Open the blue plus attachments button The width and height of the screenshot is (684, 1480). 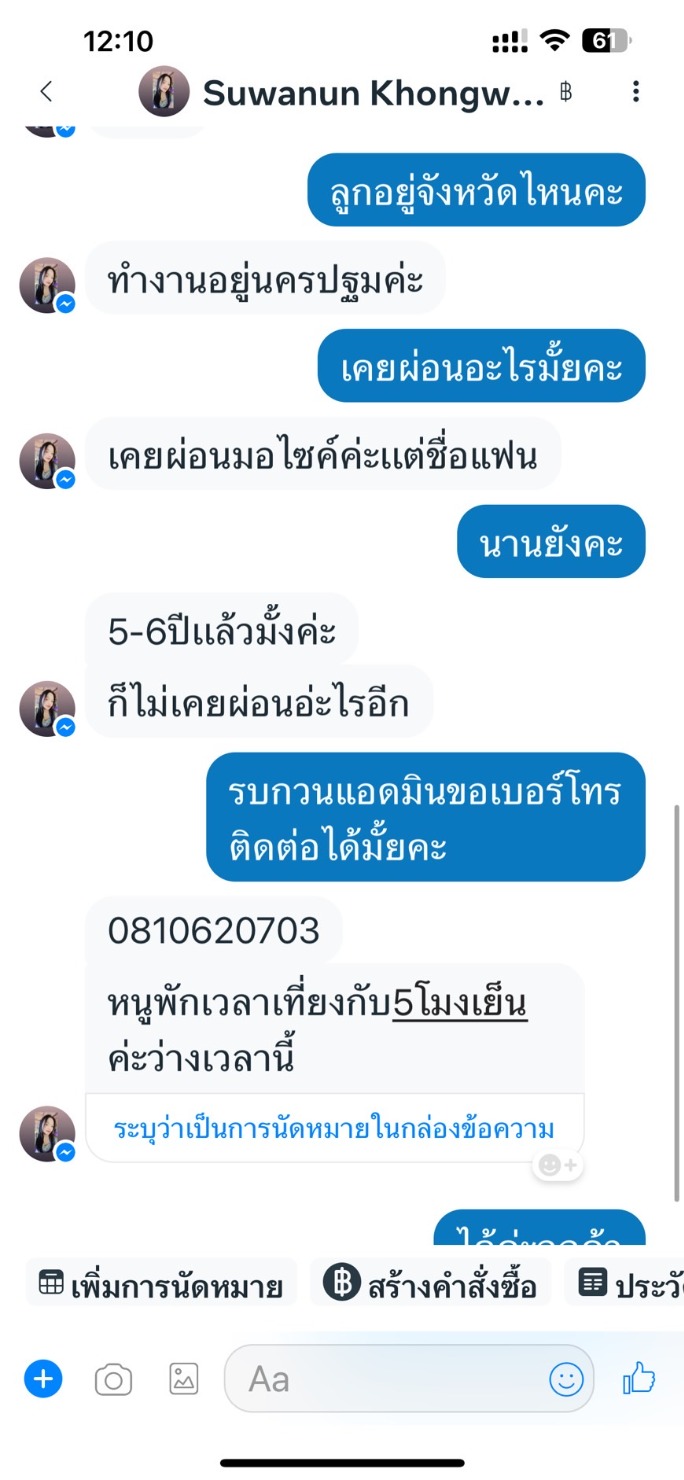(43, 1379)
